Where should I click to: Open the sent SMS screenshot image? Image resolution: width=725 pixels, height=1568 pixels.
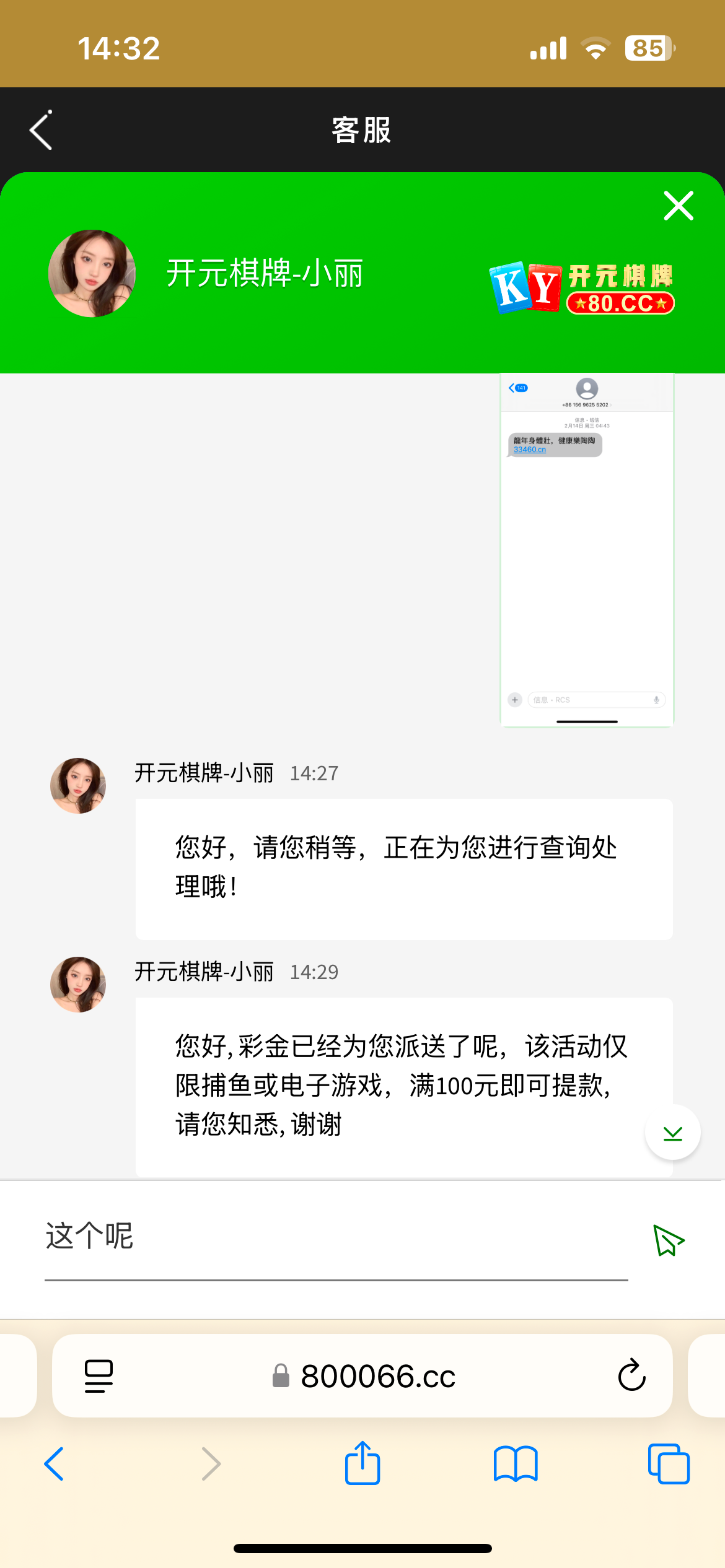[x=587, y=550]
